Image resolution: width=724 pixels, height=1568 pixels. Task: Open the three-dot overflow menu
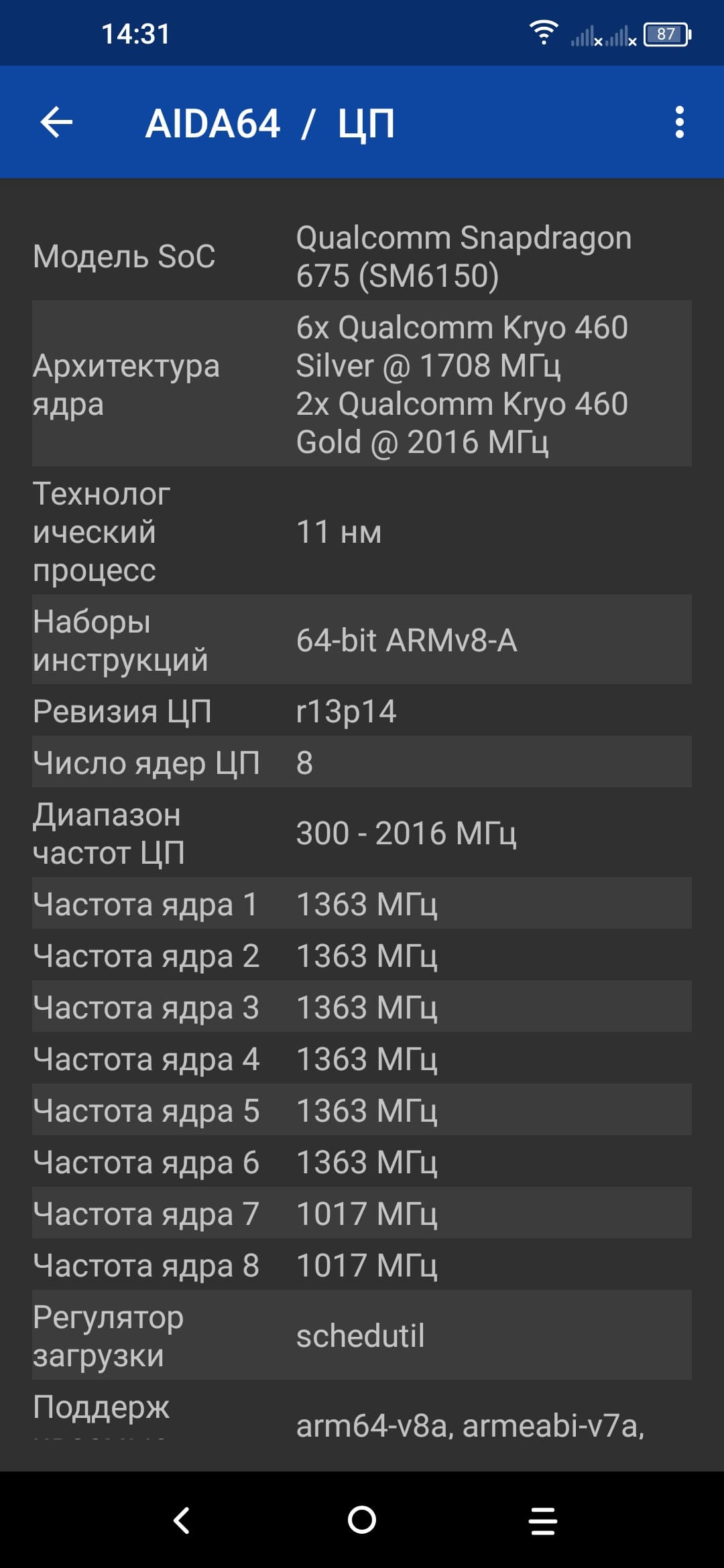(679, 123)
